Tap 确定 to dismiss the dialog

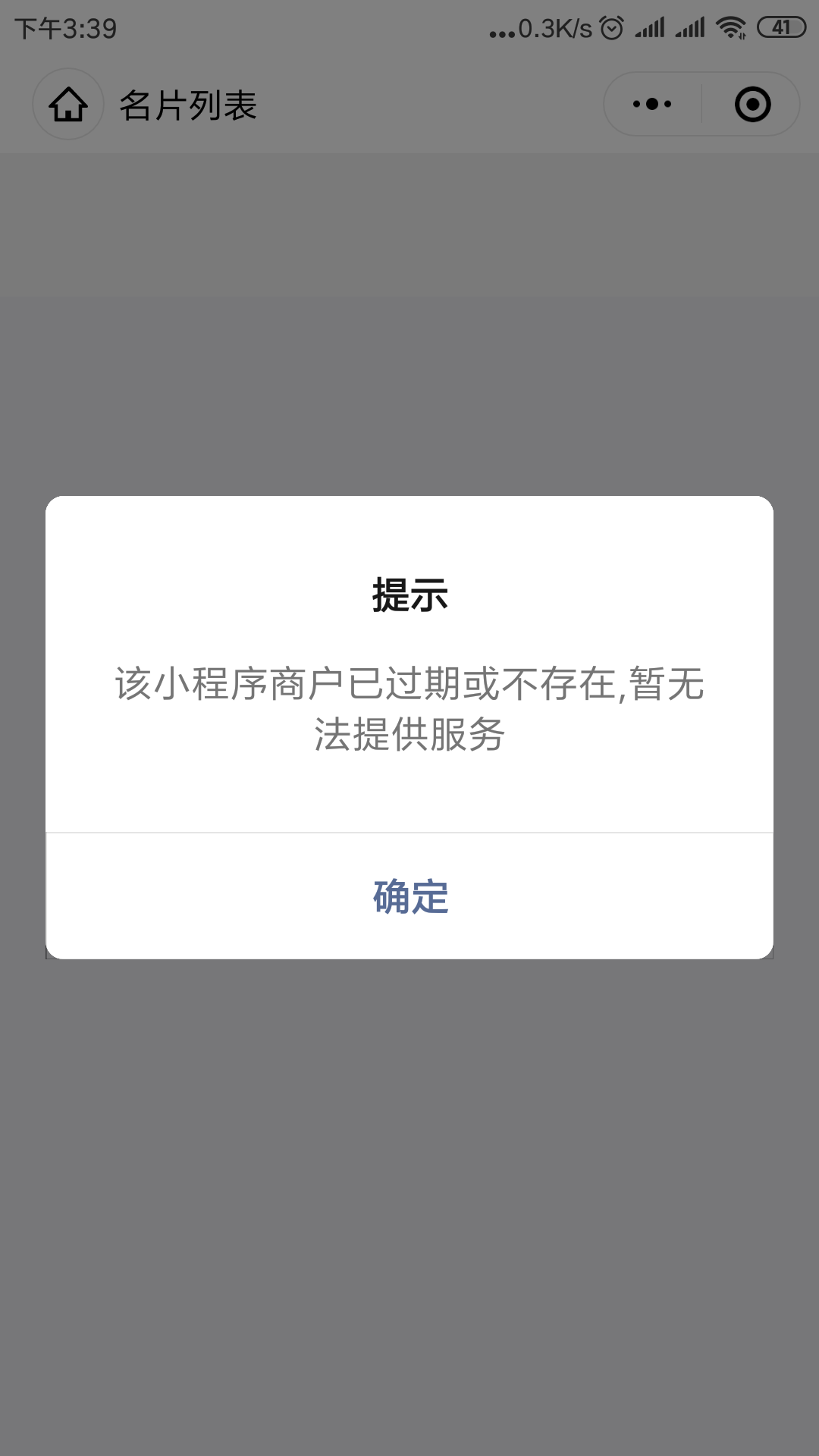[409, 896]
